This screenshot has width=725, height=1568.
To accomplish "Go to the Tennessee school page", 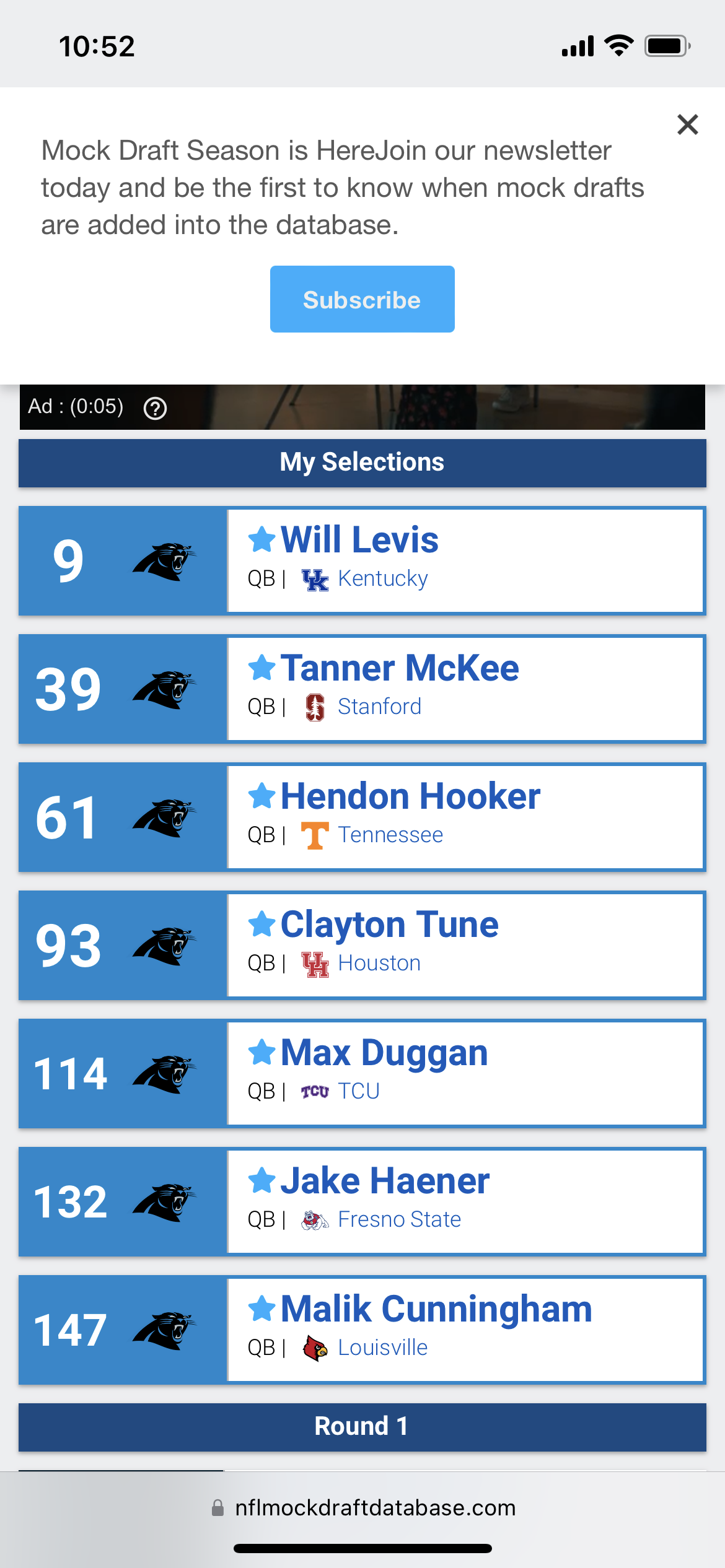I will (x=390, y=835).
